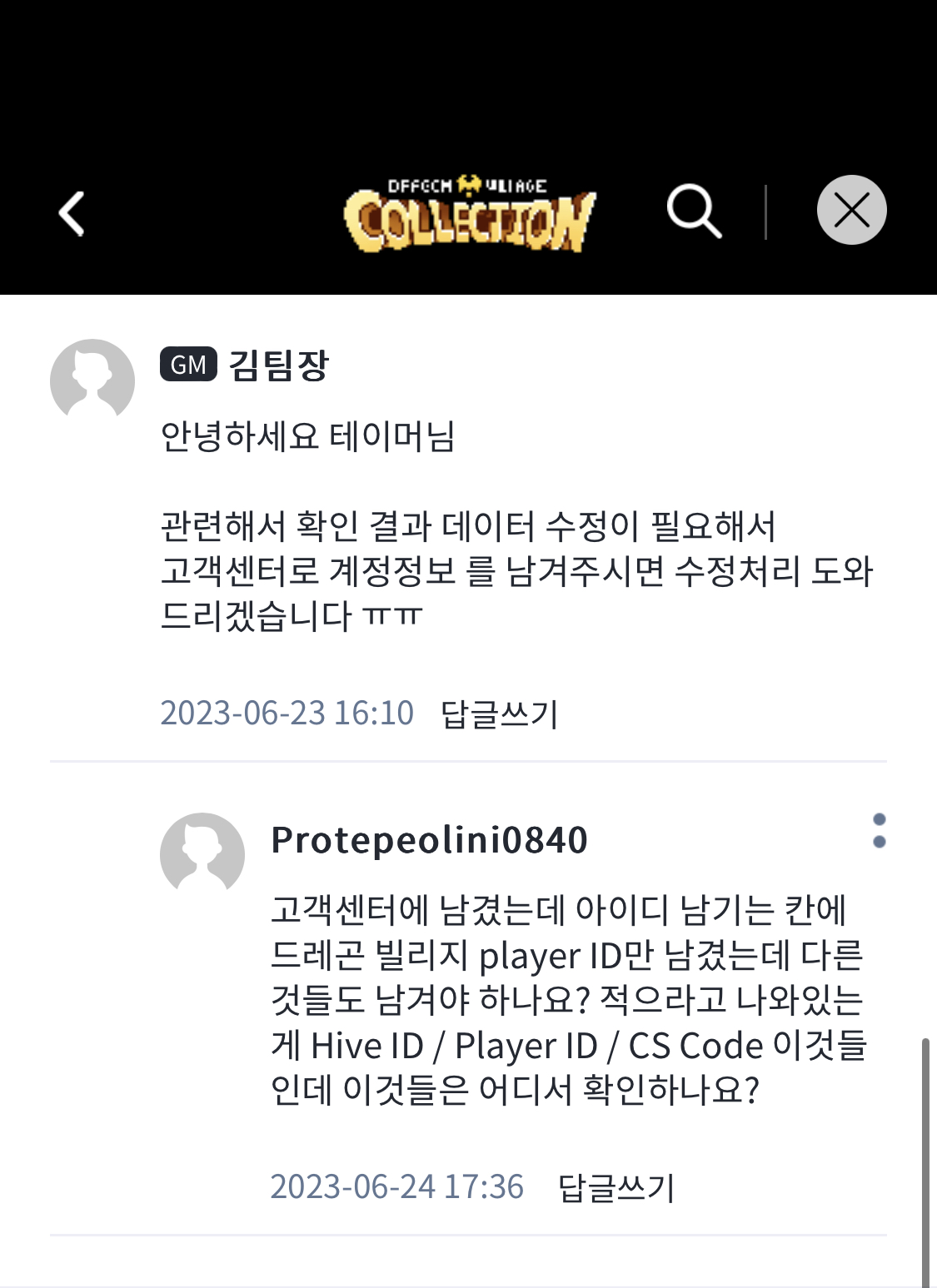Viewport: 937px width, 1288px height.
Task: Close the community page
Action: click(x=851, y=210)
